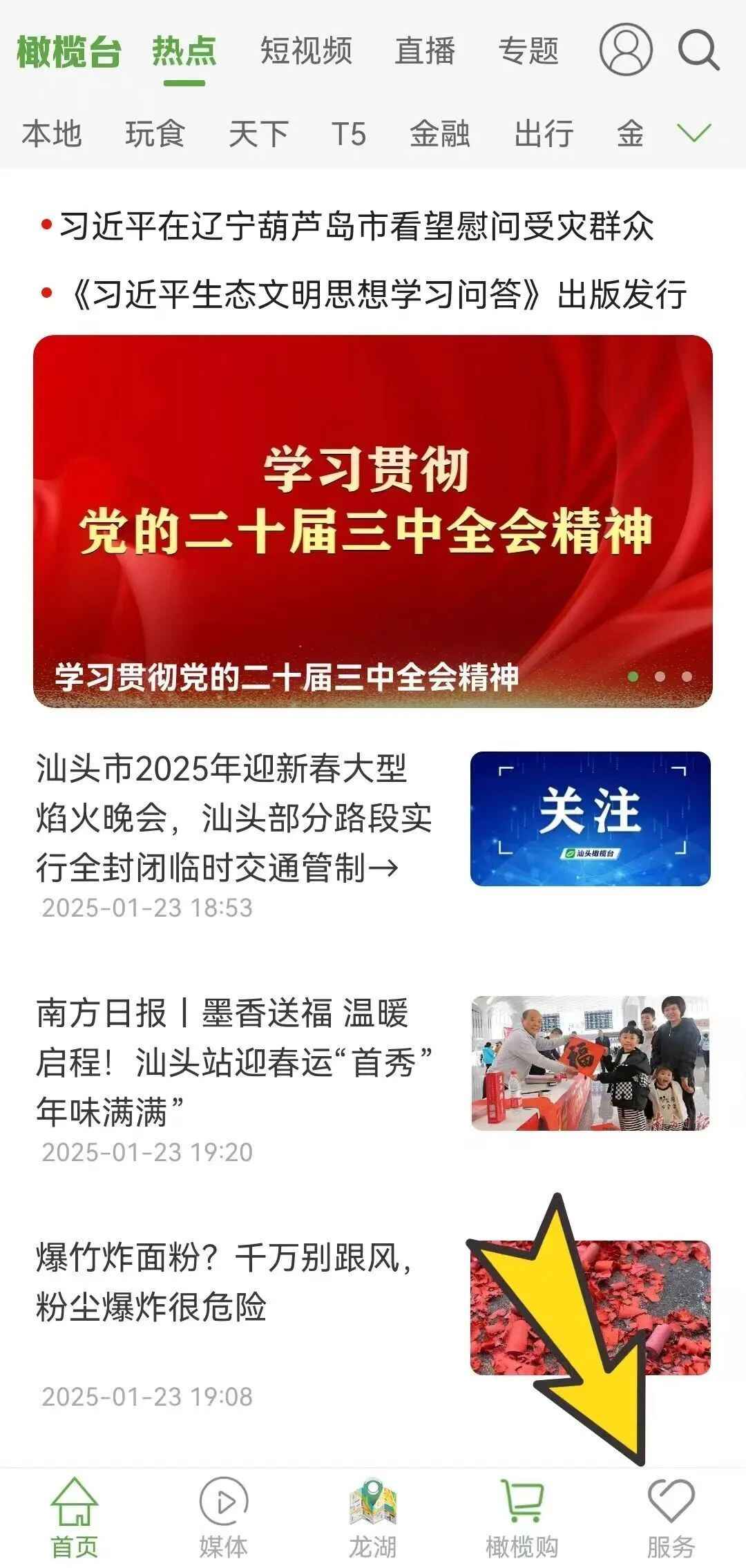Open headline 《习近平生态文明思想学习问答》出版发行
Image resolution: width=746 pixels, height=1568 pixels.
point(376,295)
